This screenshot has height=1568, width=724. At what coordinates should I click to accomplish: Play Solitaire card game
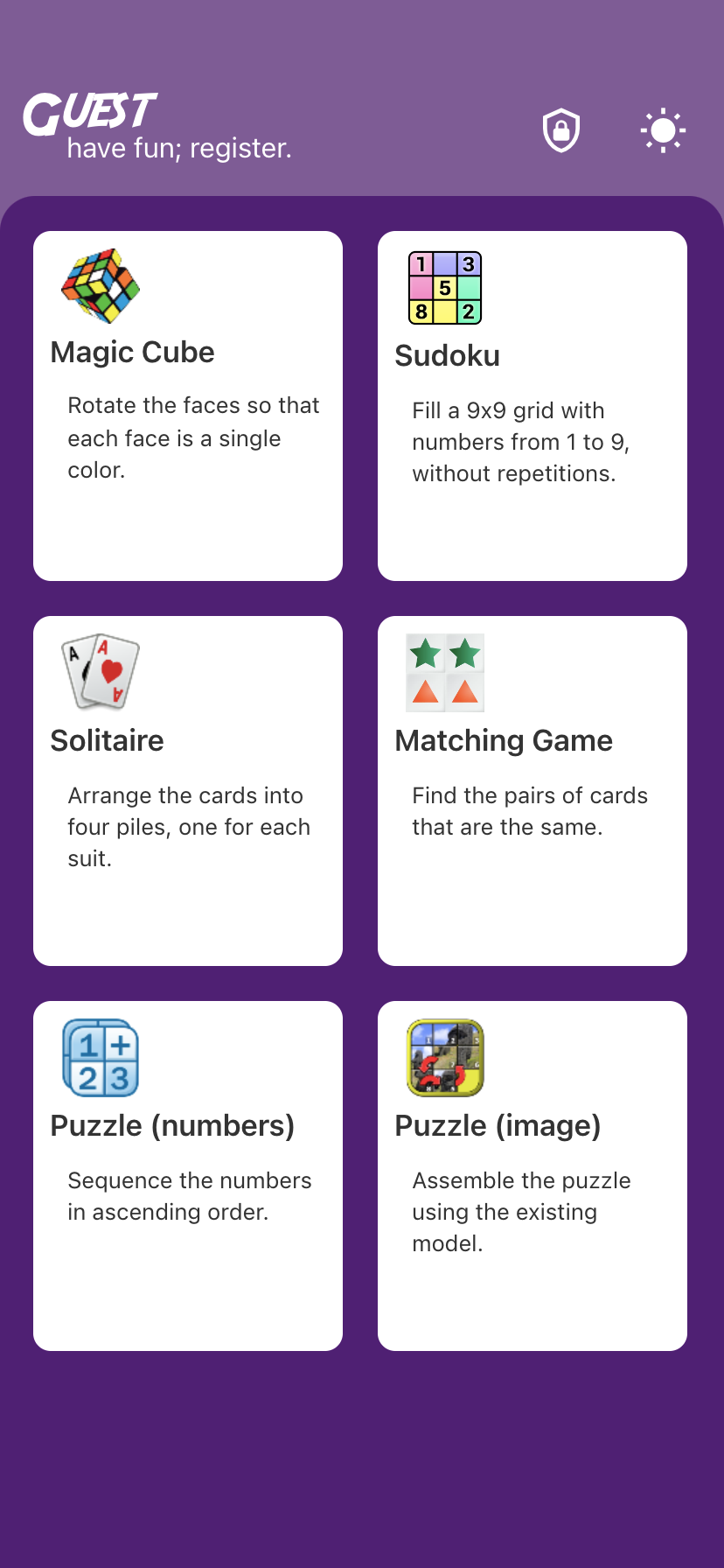[187, 790]
